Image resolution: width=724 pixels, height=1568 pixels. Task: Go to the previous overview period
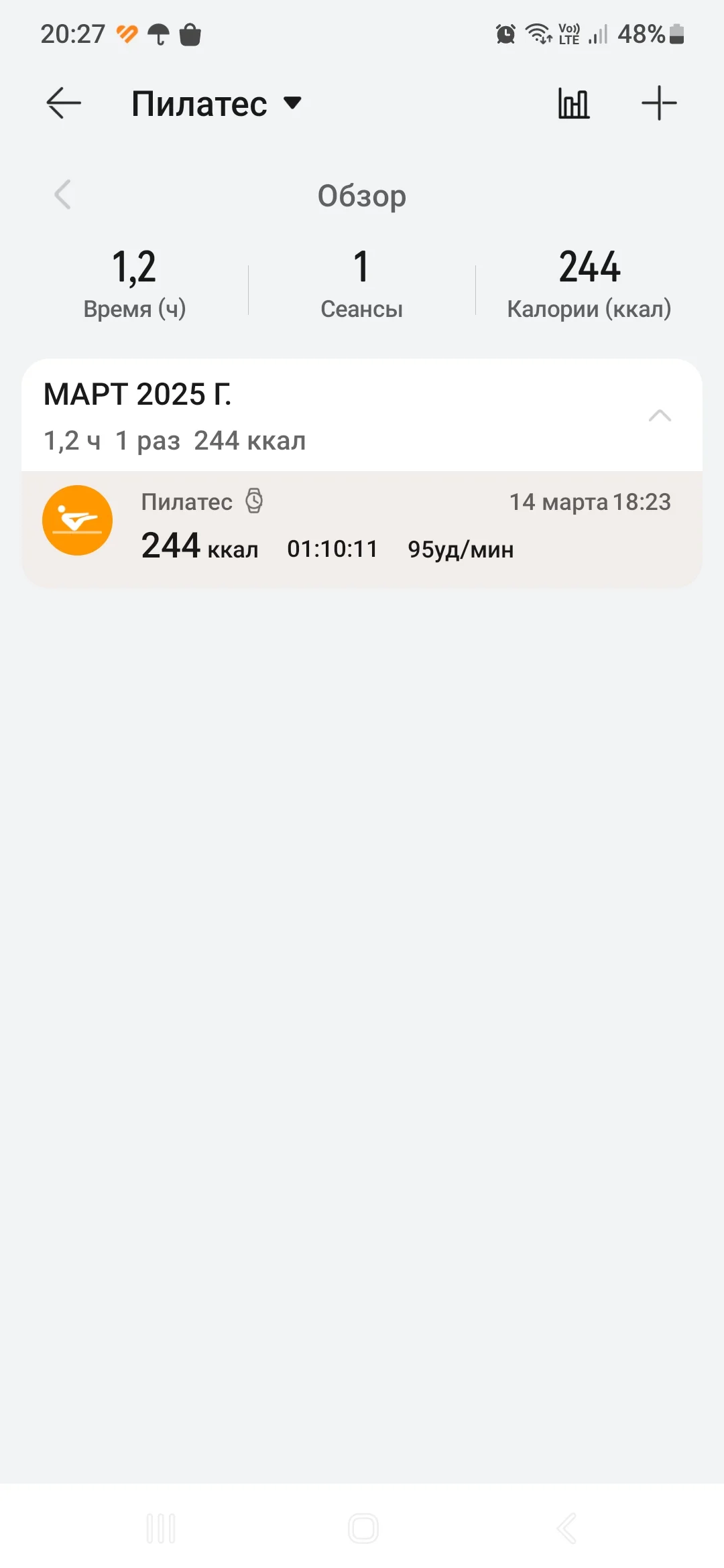pyautogui.click(x=63, y=195)
